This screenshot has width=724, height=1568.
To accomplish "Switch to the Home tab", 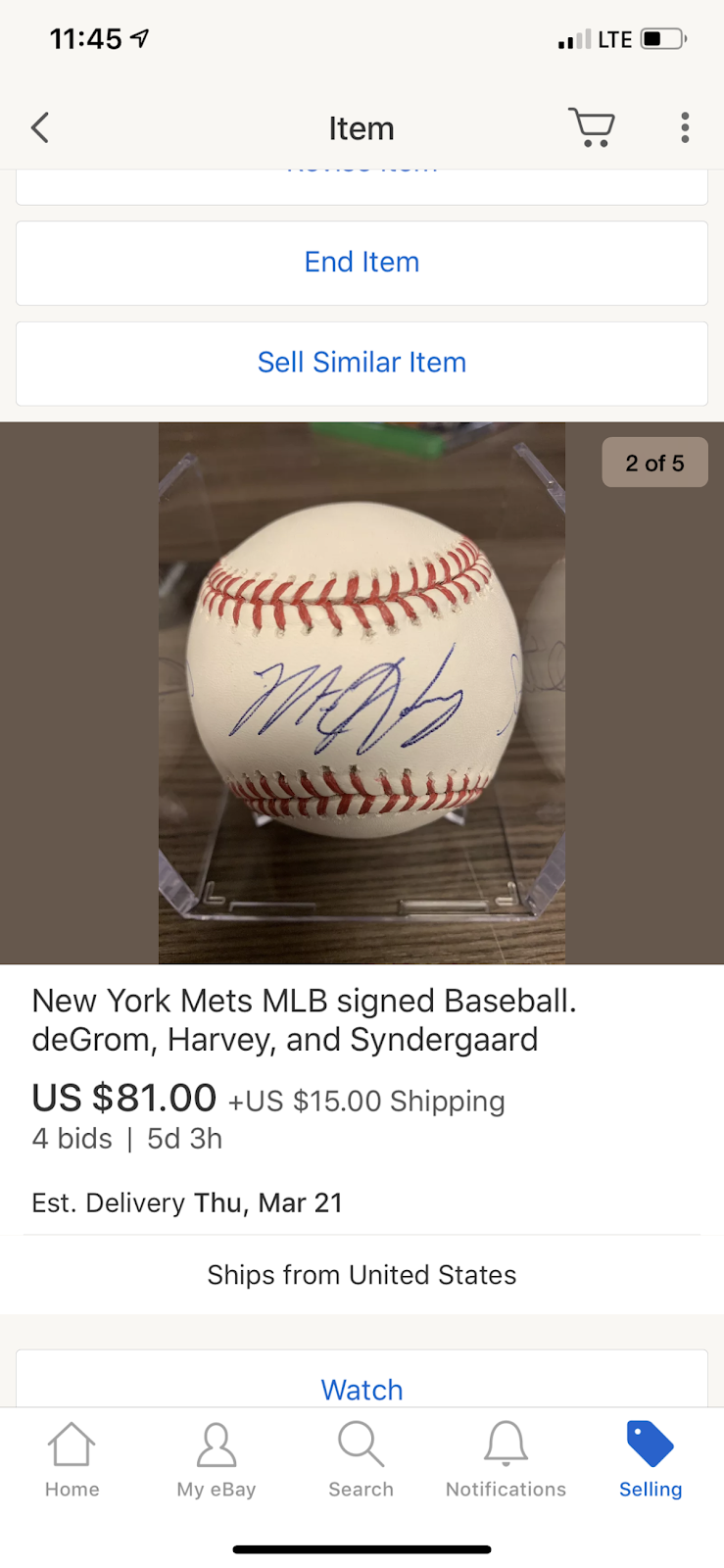I will (72, 1460).
